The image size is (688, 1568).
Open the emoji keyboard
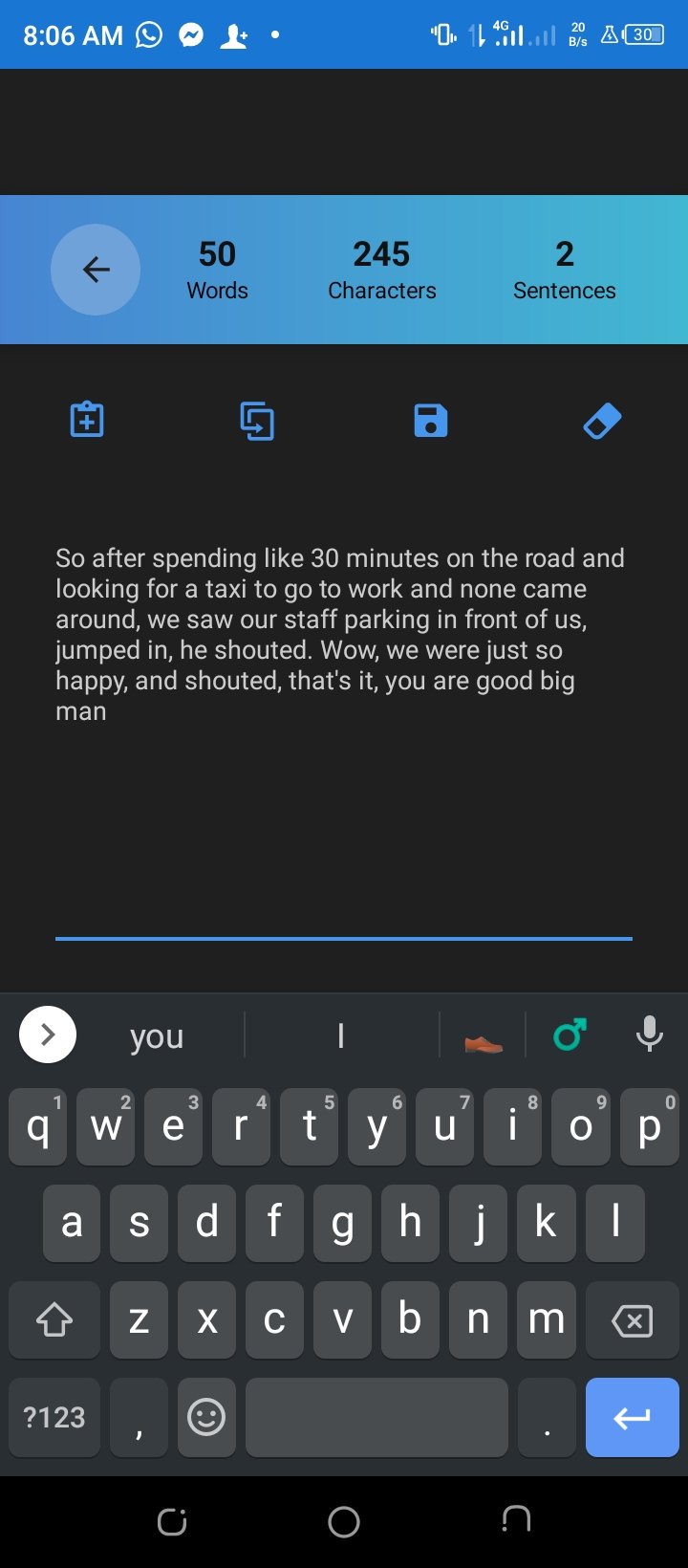coord(206,1417)
